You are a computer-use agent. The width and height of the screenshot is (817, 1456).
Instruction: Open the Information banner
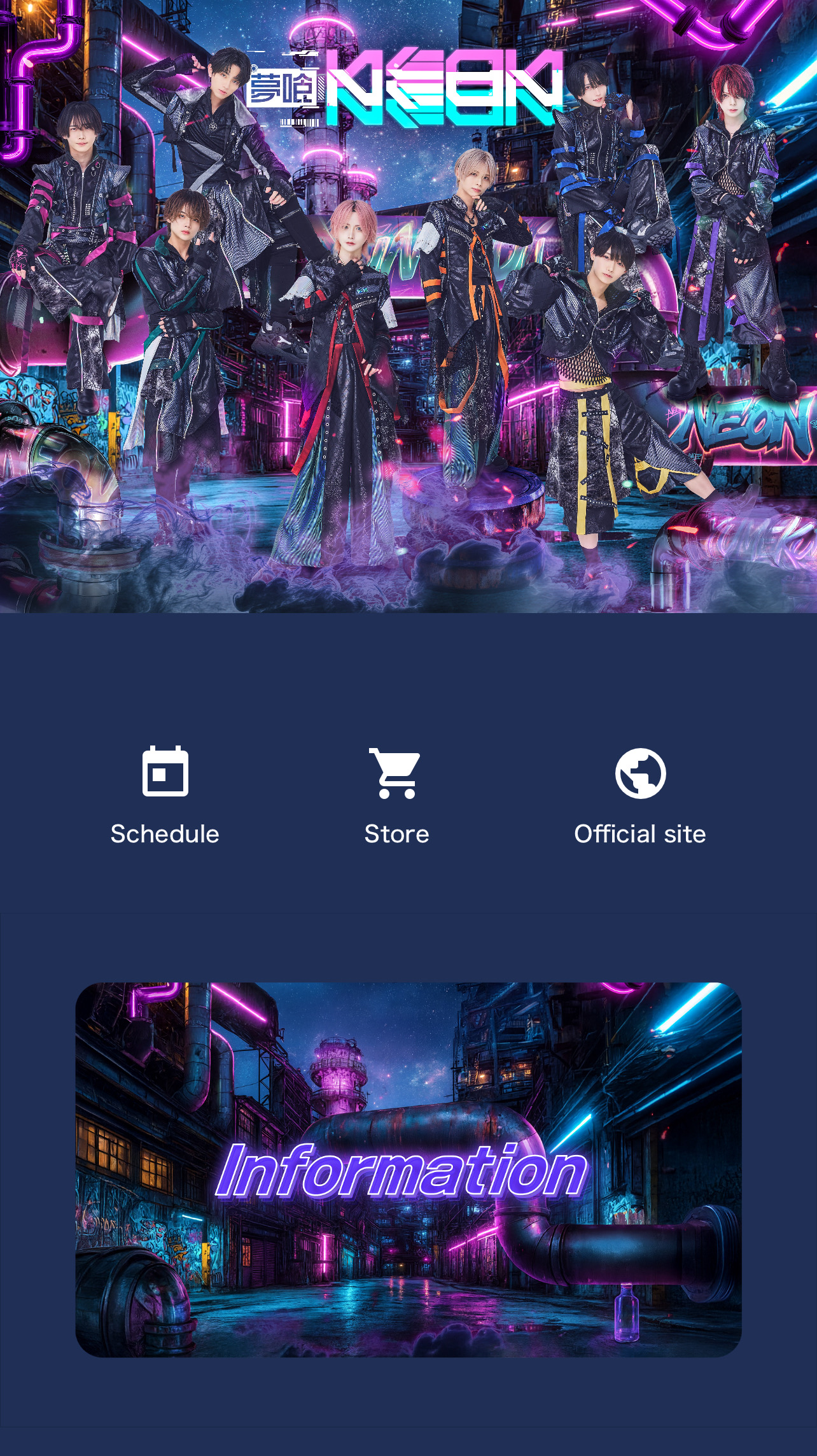pyautogui.click(x=408, y=1169)
